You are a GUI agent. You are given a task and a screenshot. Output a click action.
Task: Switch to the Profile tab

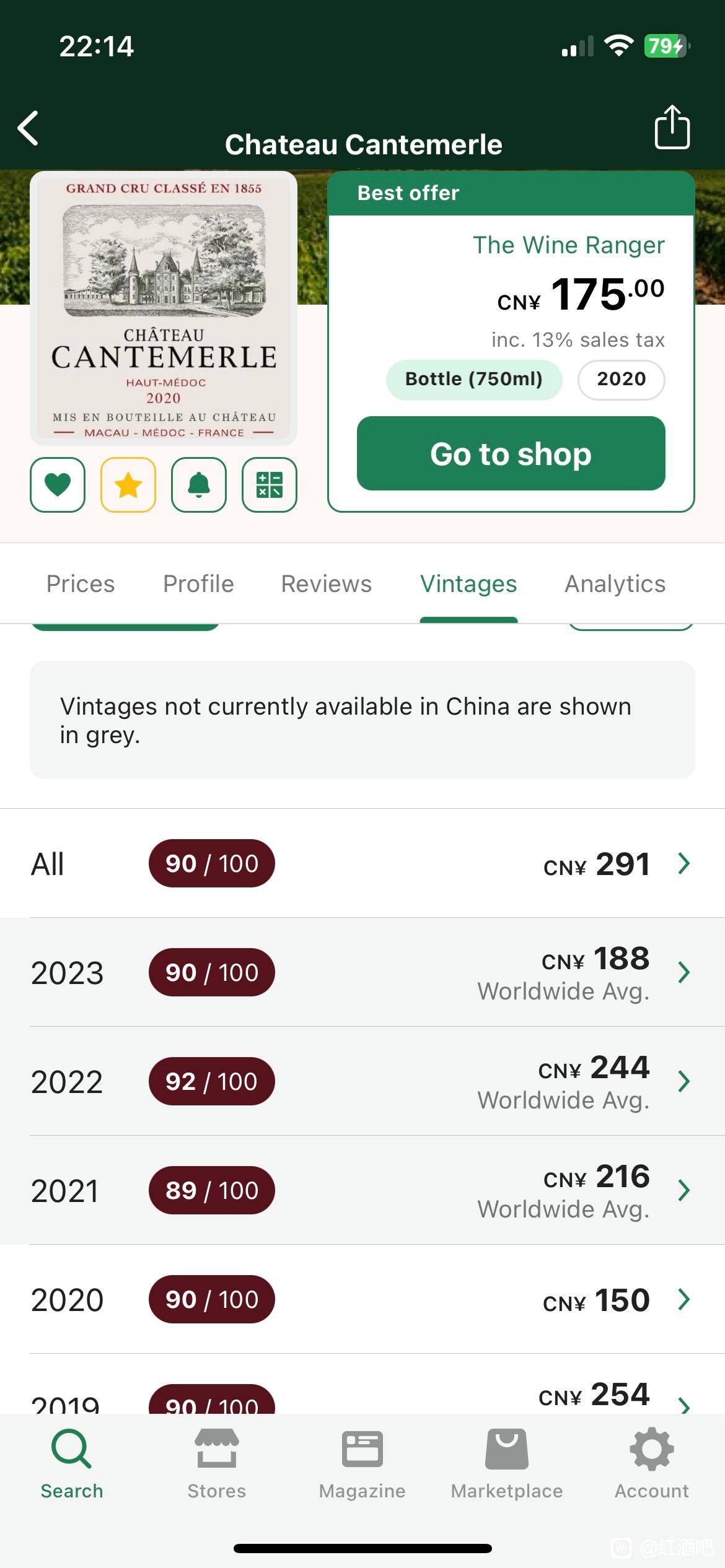point(198,584)
